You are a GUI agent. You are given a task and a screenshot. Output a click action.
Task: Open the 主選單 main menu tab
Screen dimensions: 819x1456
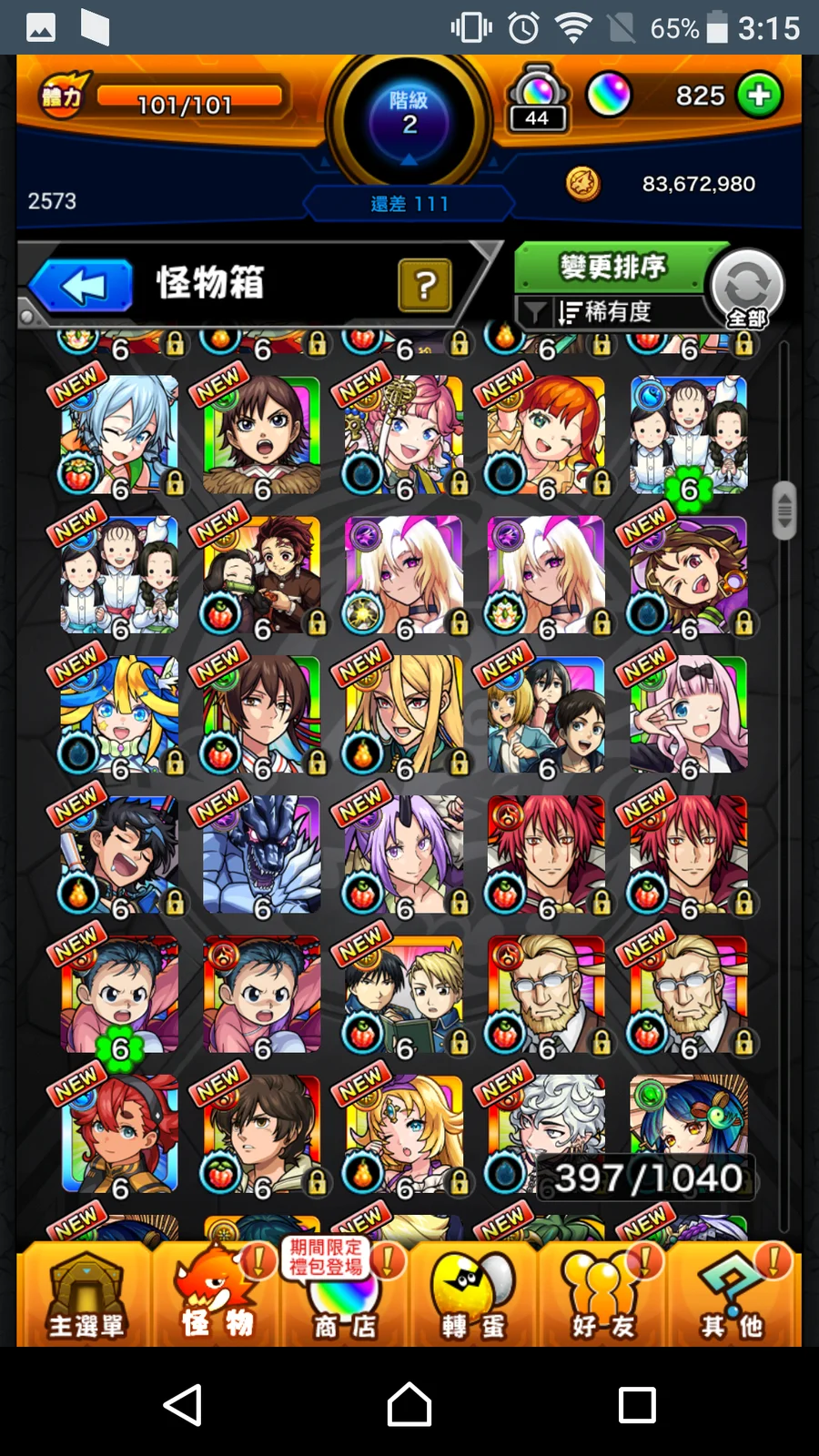[x=85, y=1297]
